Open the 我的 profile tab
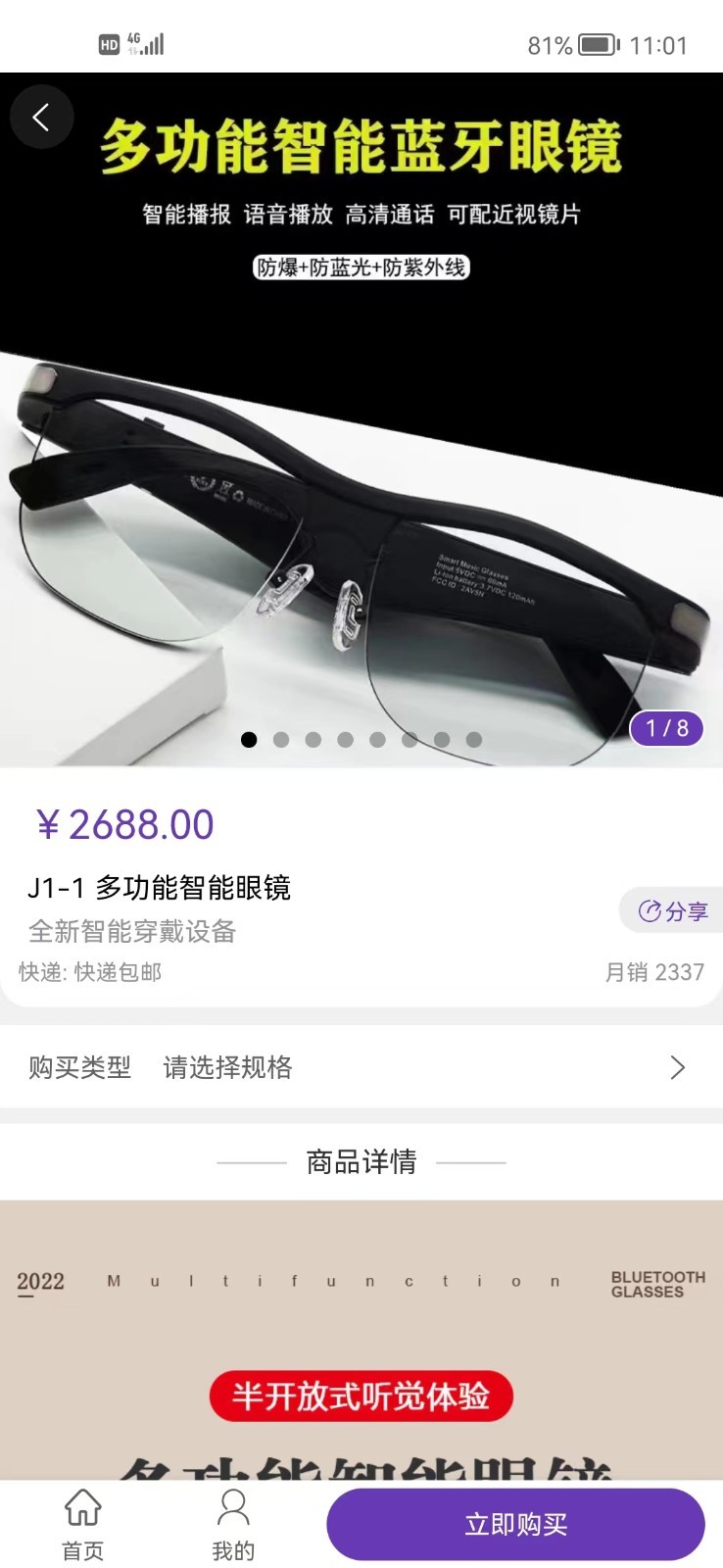 point(233,1525)
